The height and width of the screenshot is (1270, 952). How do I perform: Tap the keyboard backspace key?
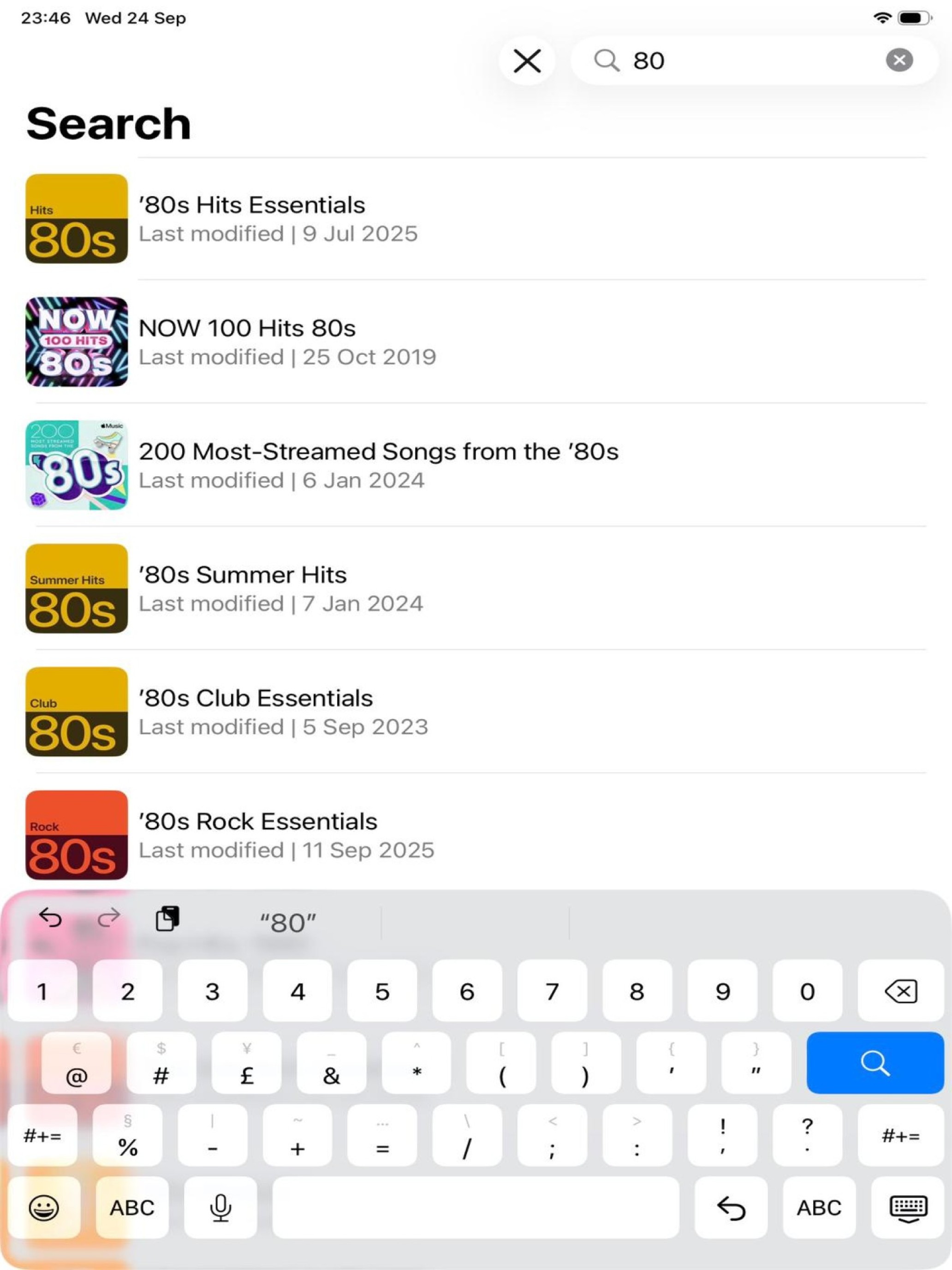tap(900, 991)
